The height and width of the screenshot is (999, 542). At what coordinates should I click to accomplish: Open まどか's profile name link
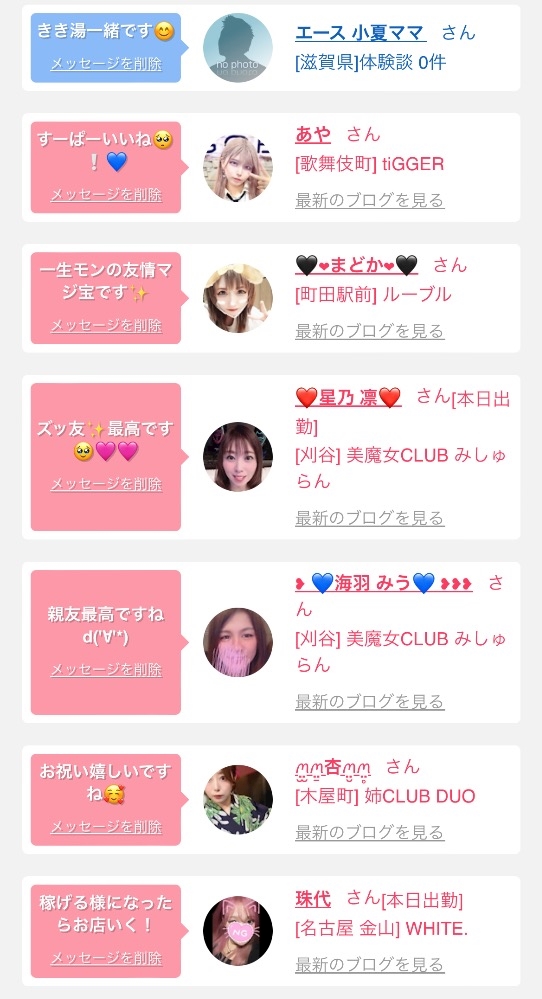pyautogui.click(x=356, y=265)
